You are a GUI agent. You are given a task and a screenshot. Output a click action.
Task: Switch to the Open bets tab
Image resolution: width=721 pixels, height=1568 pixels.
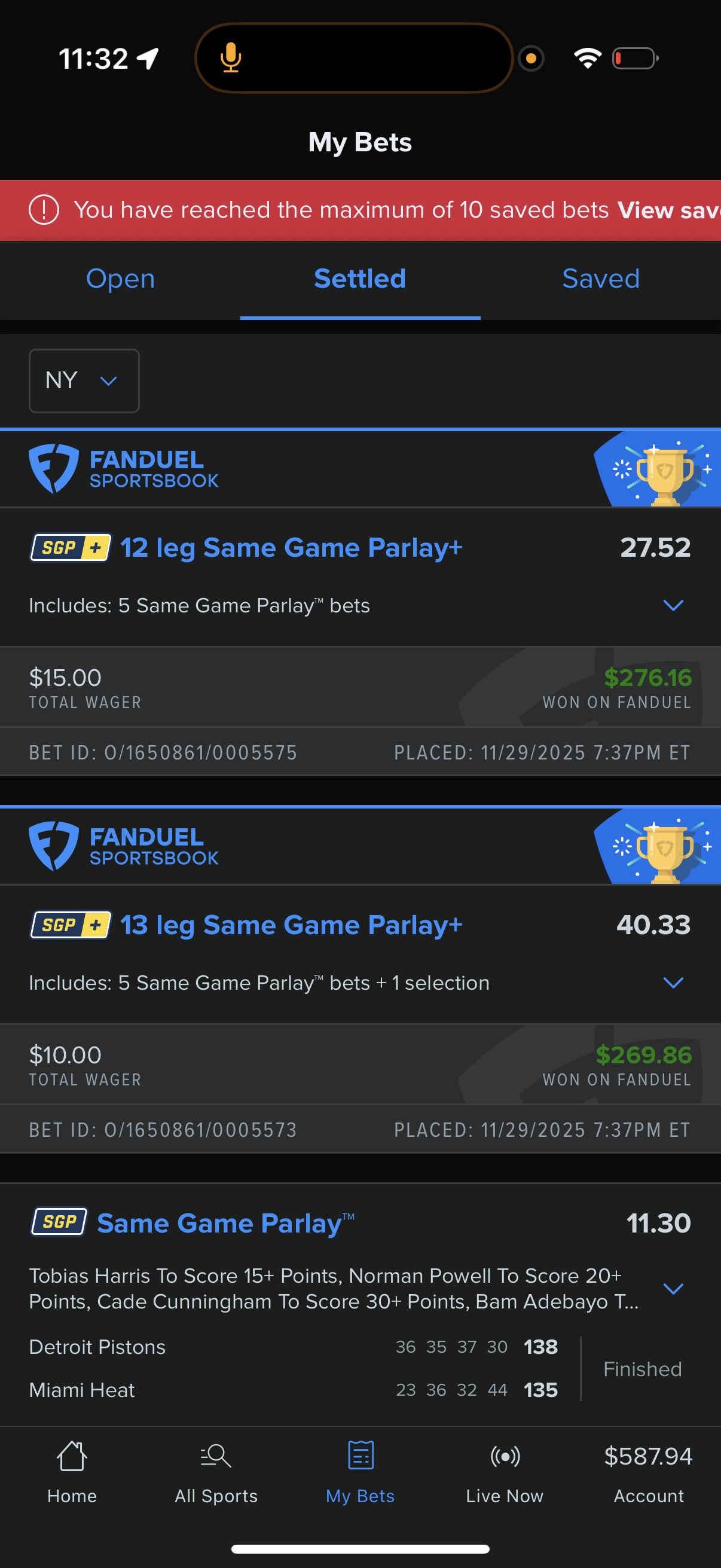pos(121,279)
